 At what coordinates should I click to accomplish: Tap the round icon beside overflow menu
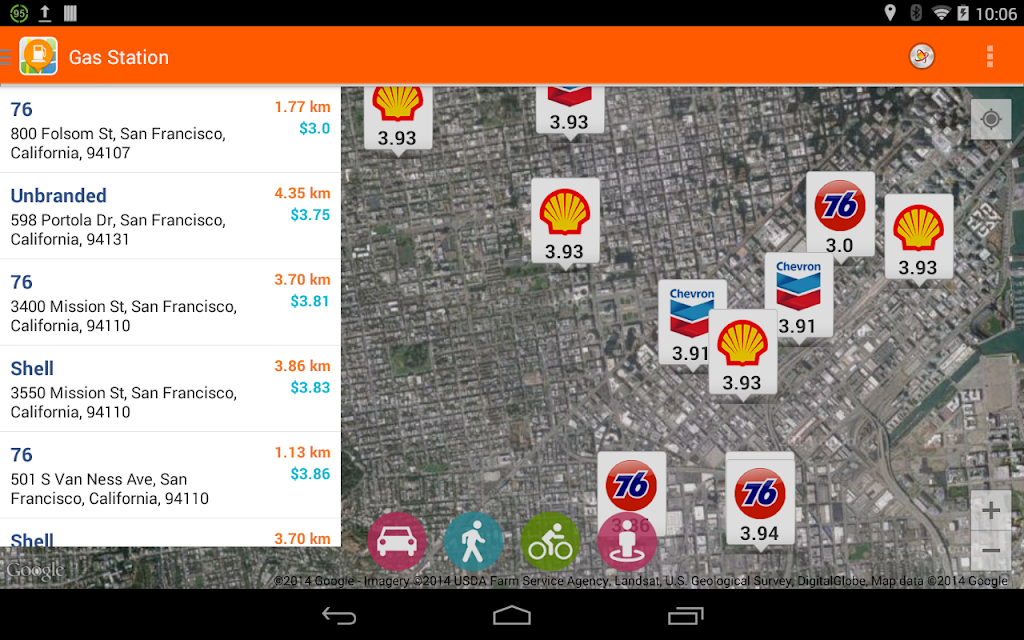click(922, 57)
